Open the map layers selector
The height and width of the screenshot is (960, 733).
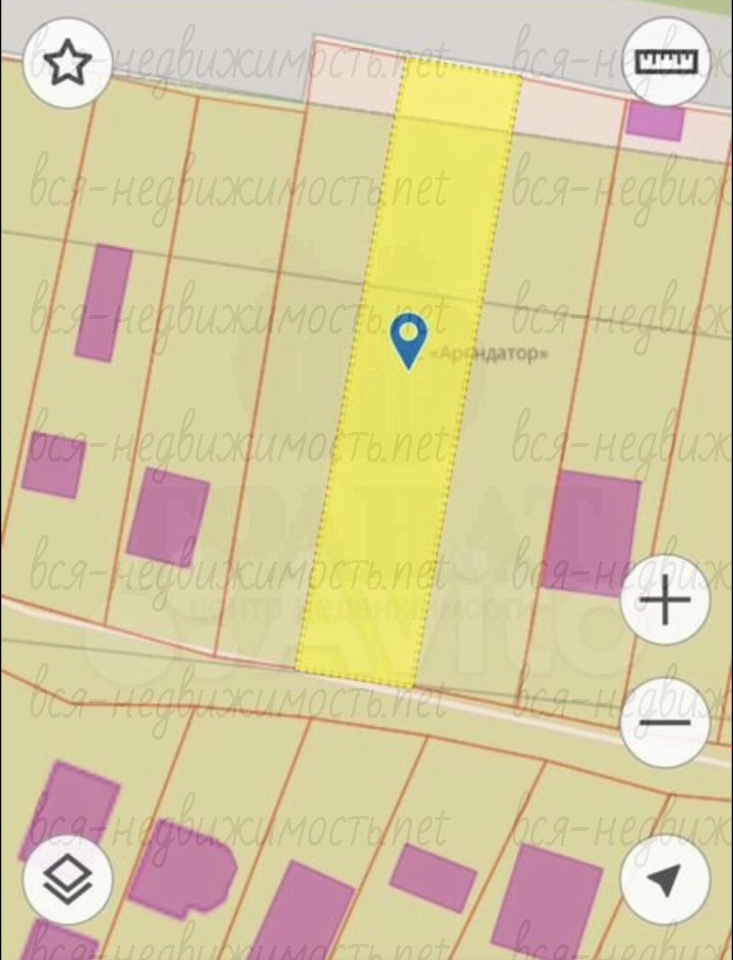(x=68, y=880)
